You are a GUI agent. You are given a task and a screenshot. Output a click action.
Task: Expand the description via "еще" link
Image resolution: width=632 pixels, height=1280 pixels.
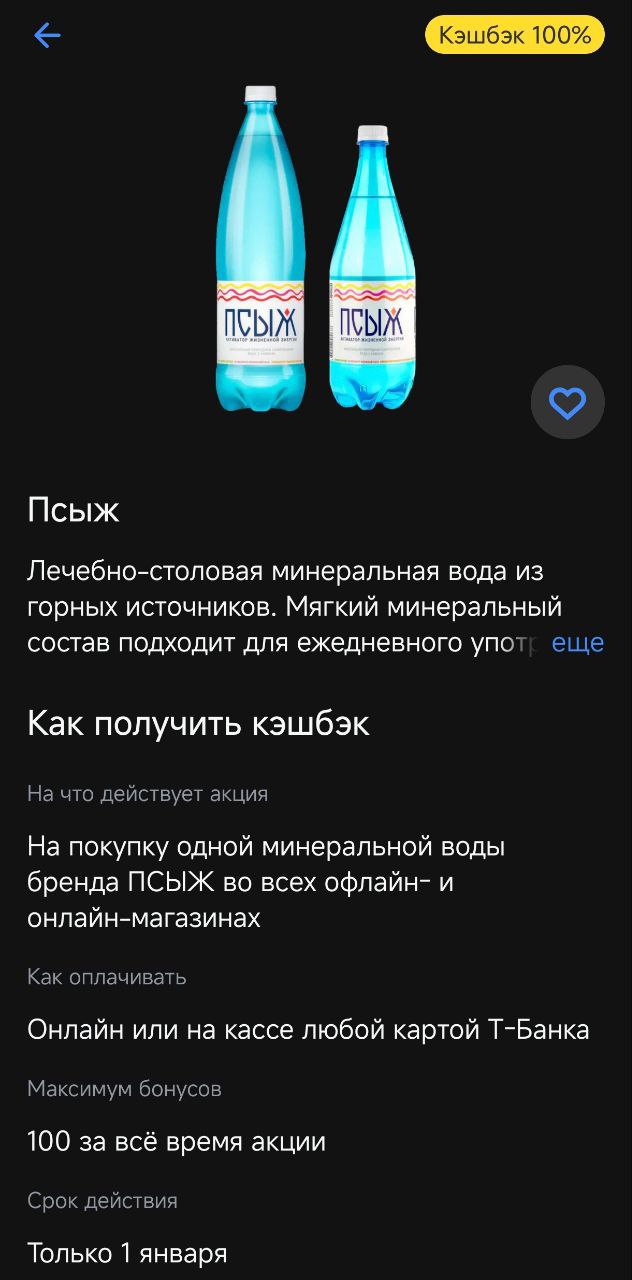[x=577, y=642]
